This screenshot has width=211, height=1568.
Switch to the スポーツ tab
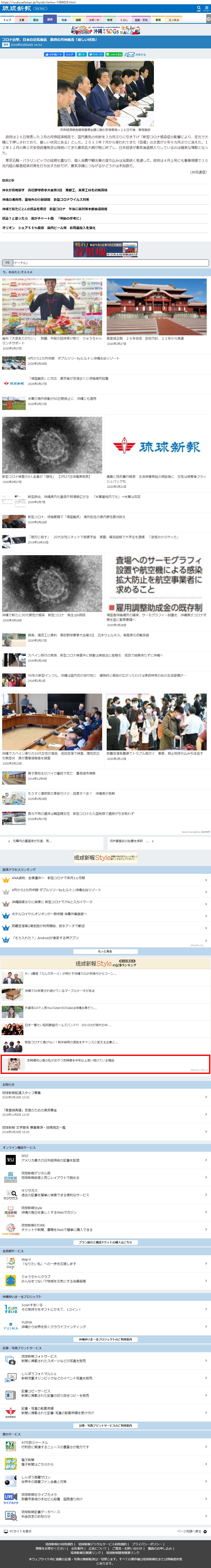click(x=94, y=19)
